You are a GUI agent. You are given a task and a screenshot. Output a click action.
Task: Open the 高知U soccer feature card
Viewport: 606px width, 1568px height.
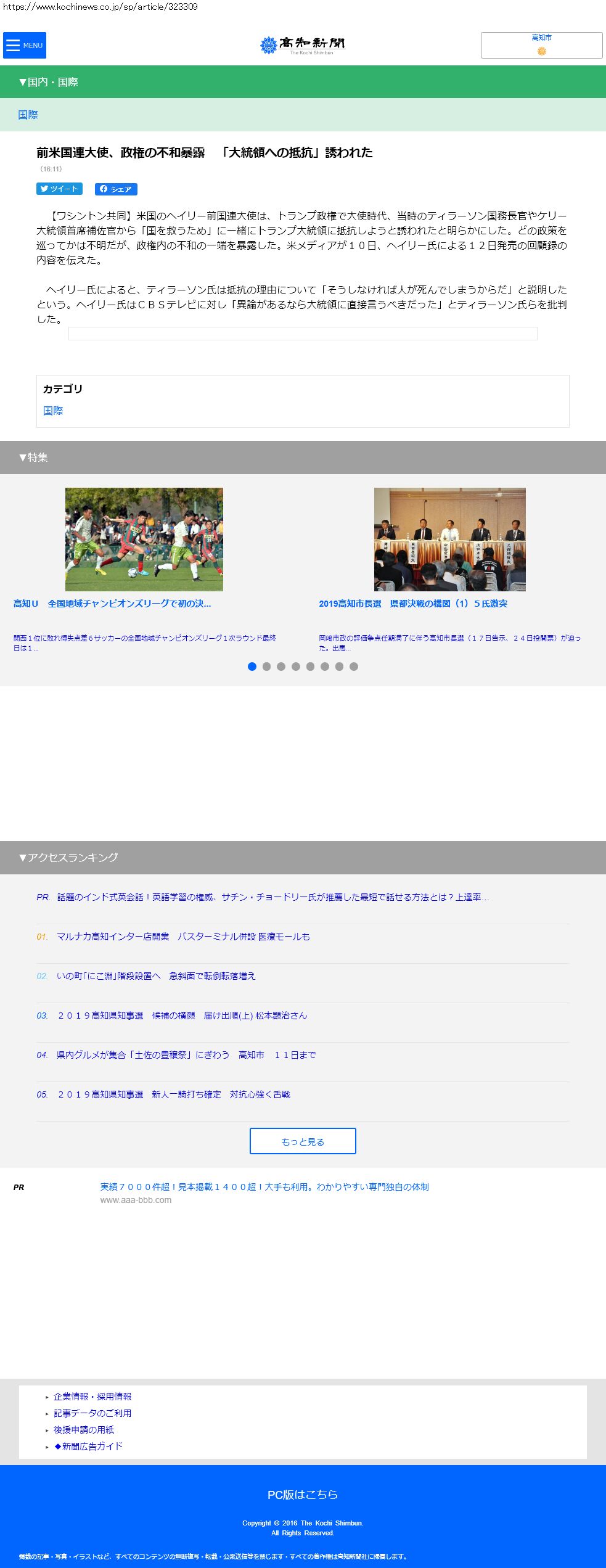click(x=144, y=540)
